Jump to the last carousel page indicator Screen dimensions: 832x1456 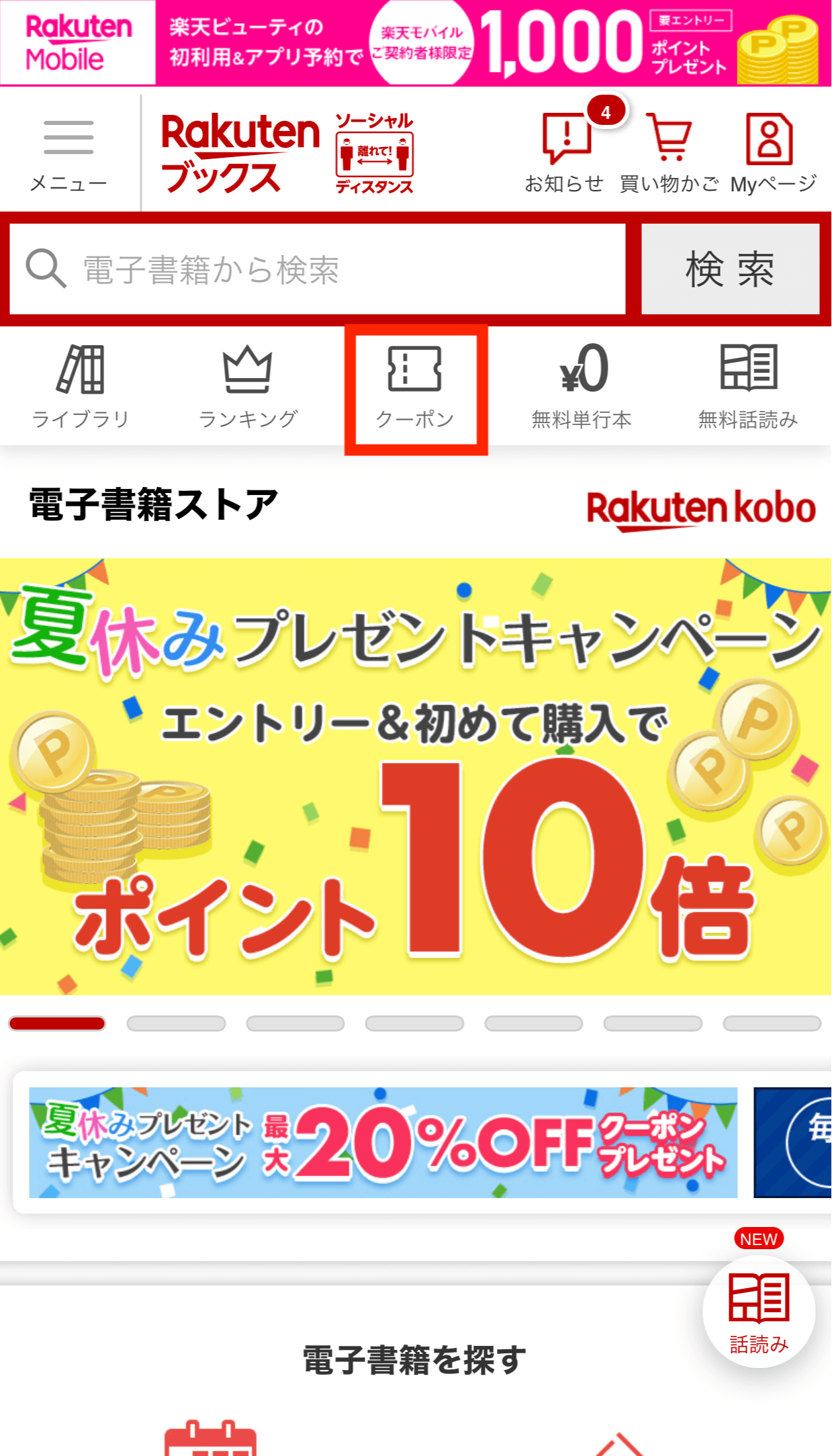tap(772, 1023)
